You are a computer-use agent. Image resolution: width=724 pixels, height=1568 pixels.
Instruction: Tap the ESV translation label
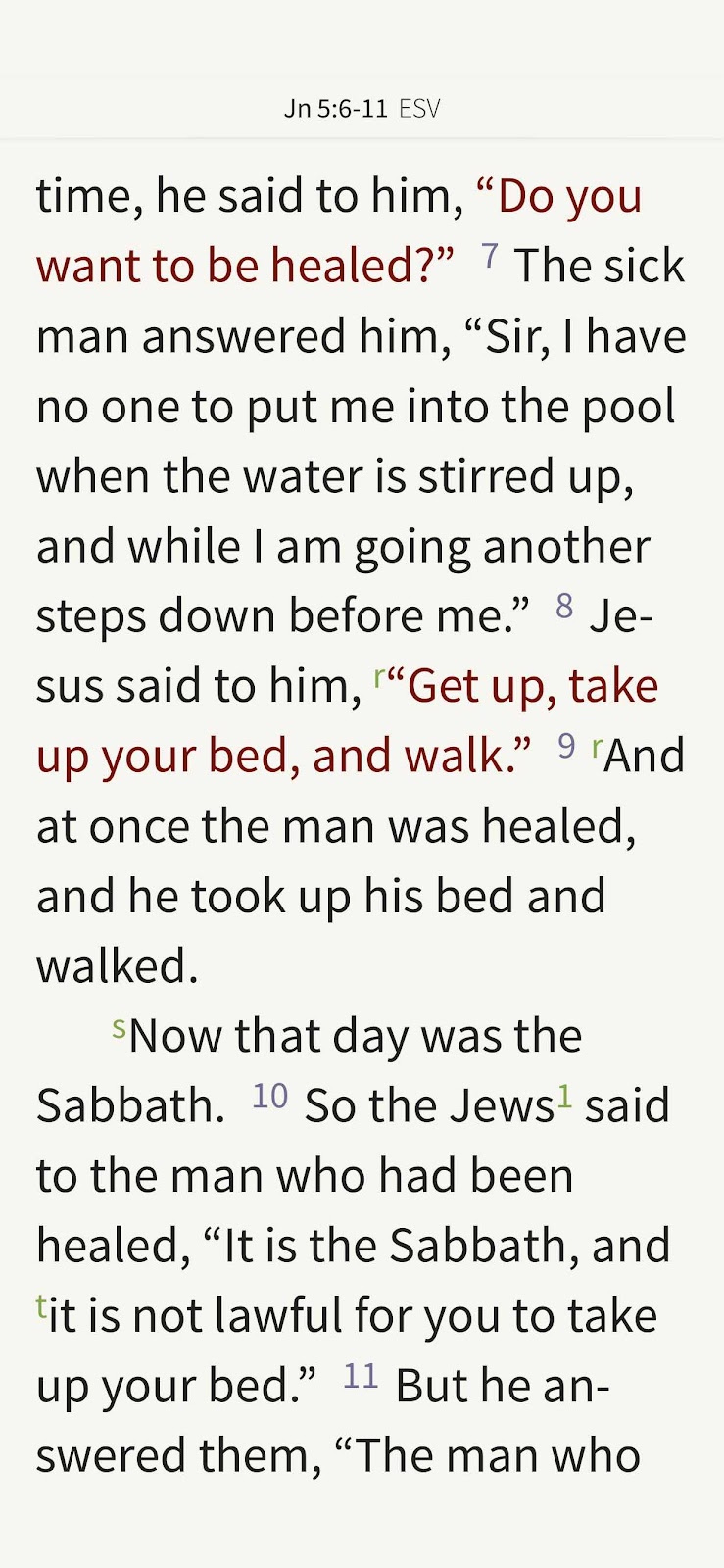pyautogui.click(x=419, y=108)
